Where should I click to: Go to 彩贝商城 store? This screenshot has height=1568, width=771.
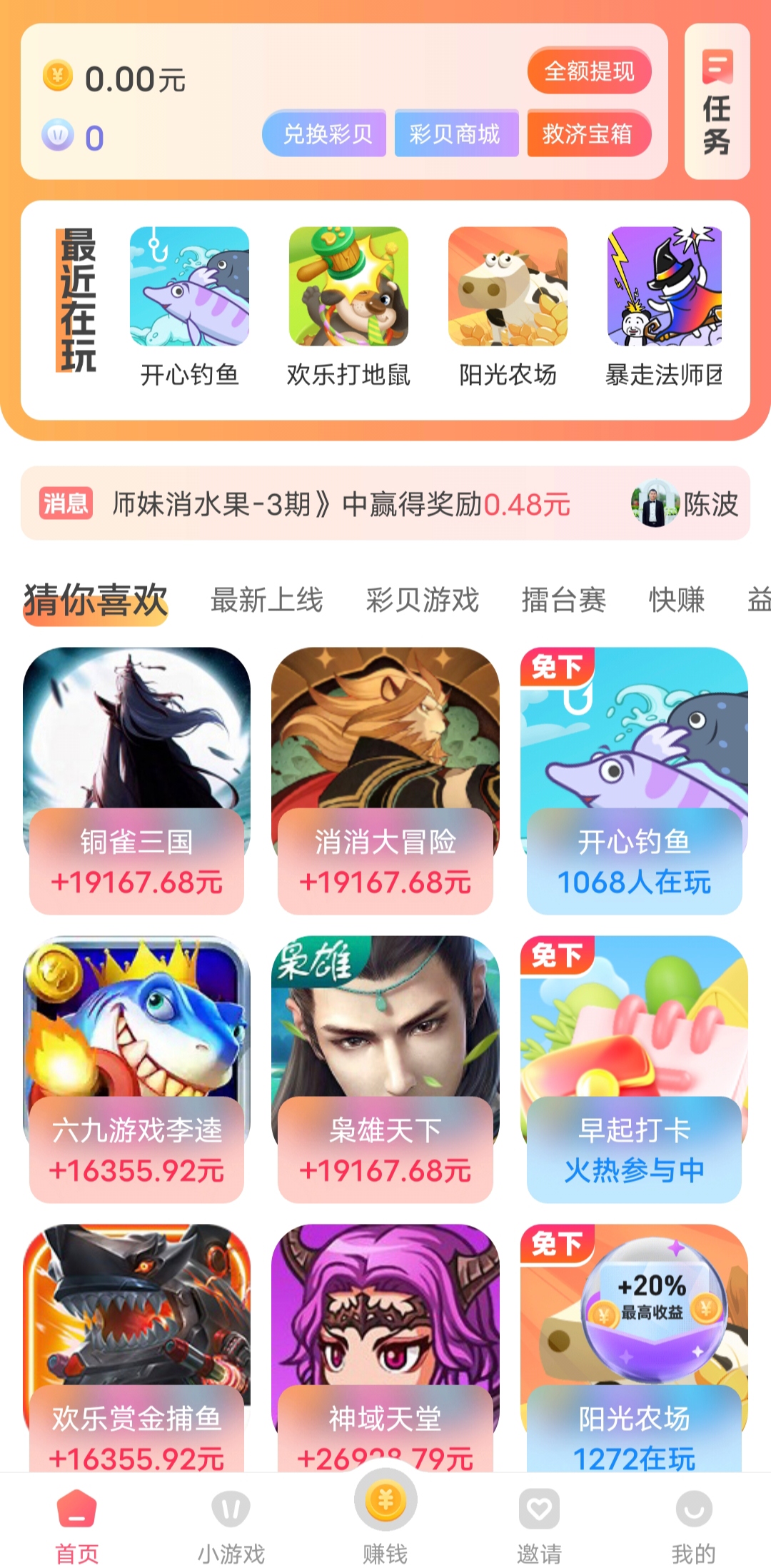[456, 134]
